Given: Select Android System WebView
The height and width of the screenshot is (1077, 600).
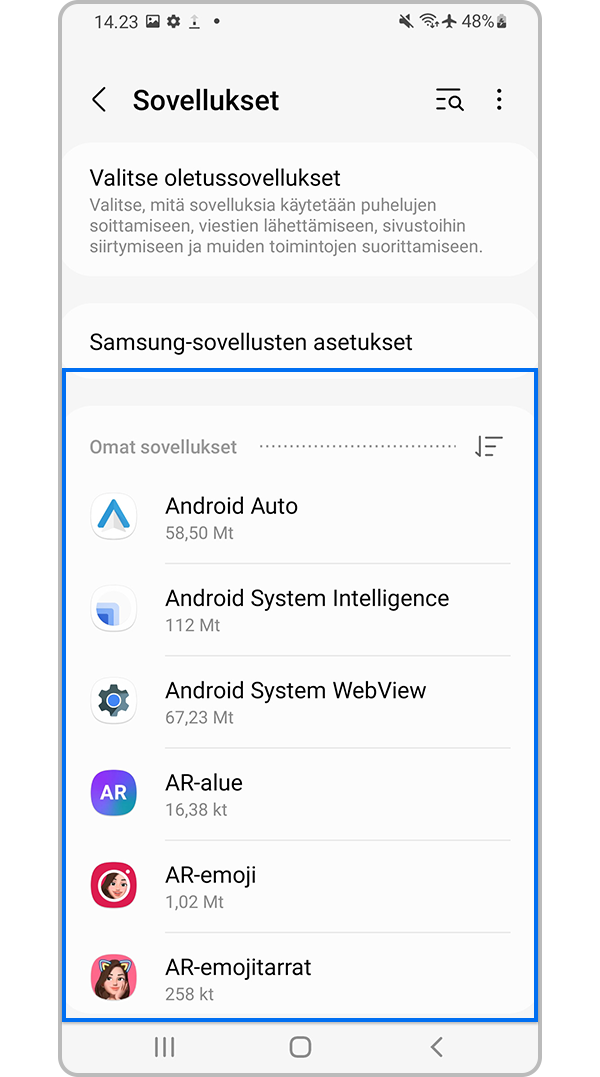Looking at the screenshot, I should (x=300, y=702).
